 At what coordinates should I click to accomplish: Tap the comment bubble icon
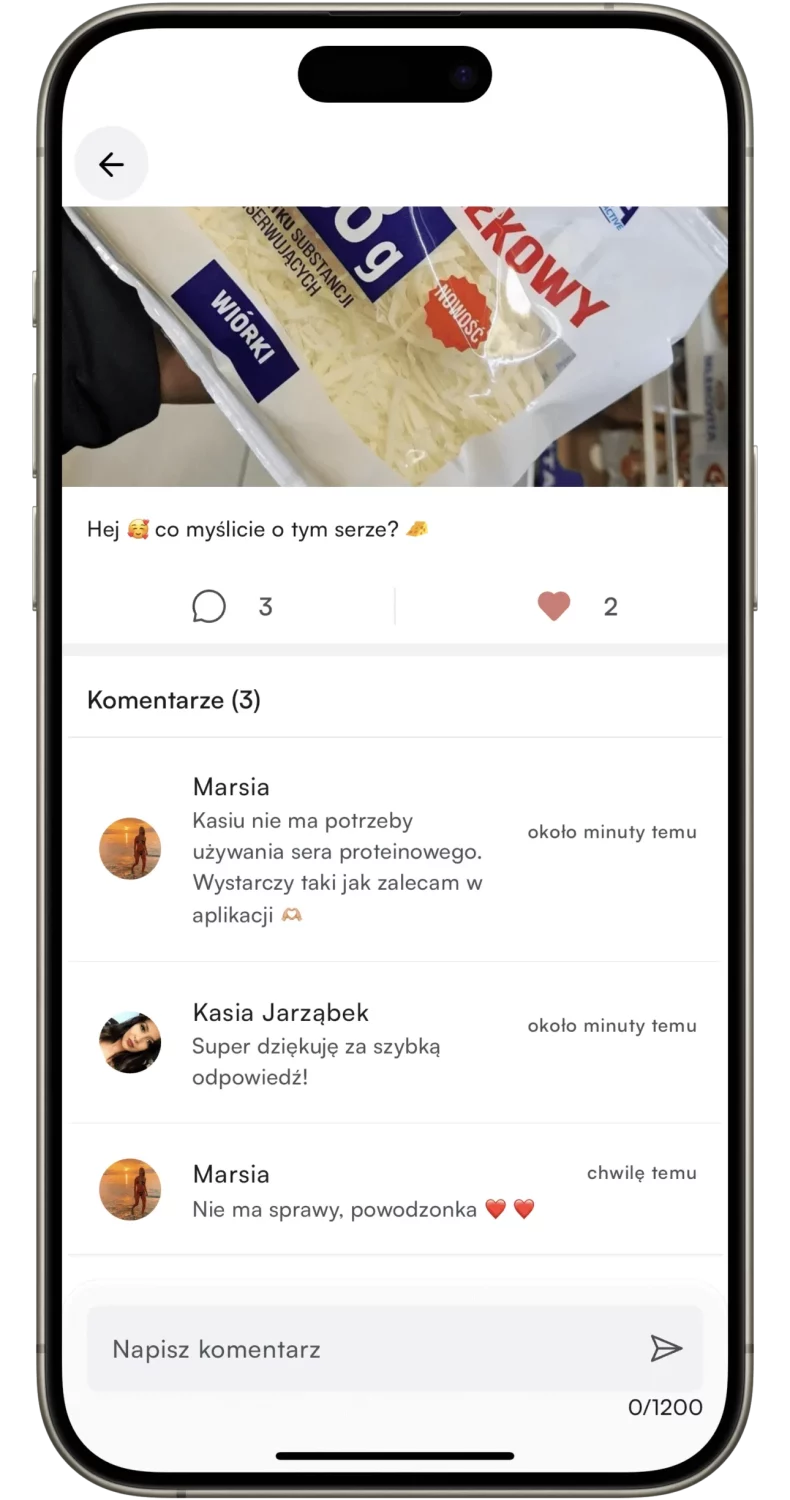tap(209, 606)
